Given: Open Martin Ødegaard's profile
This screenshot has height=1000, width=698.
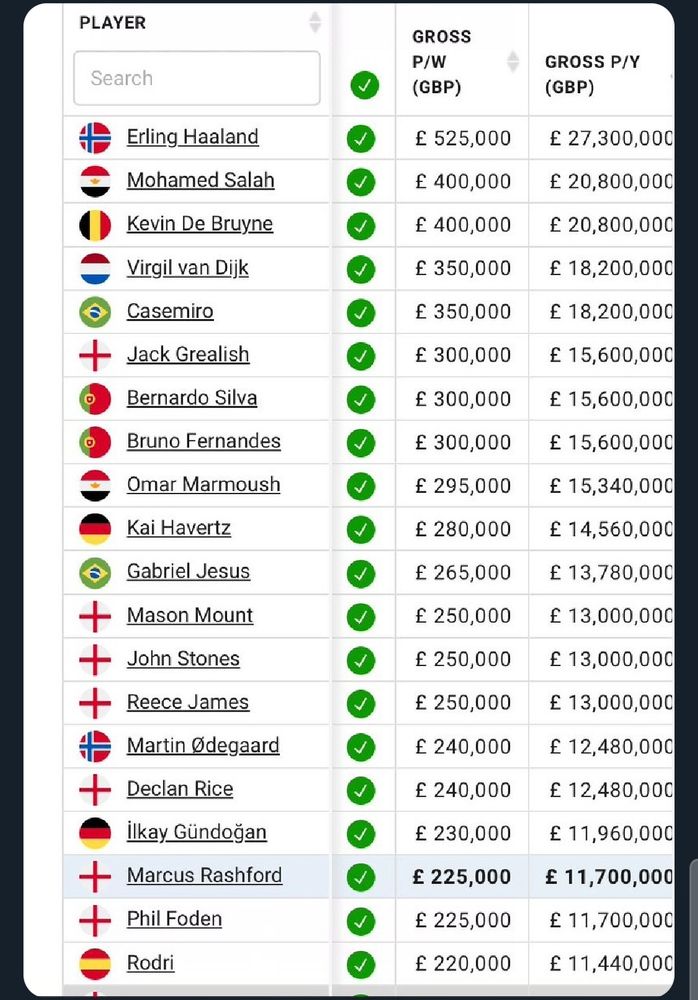Looking at the screenshot, I should pos(203,745).
